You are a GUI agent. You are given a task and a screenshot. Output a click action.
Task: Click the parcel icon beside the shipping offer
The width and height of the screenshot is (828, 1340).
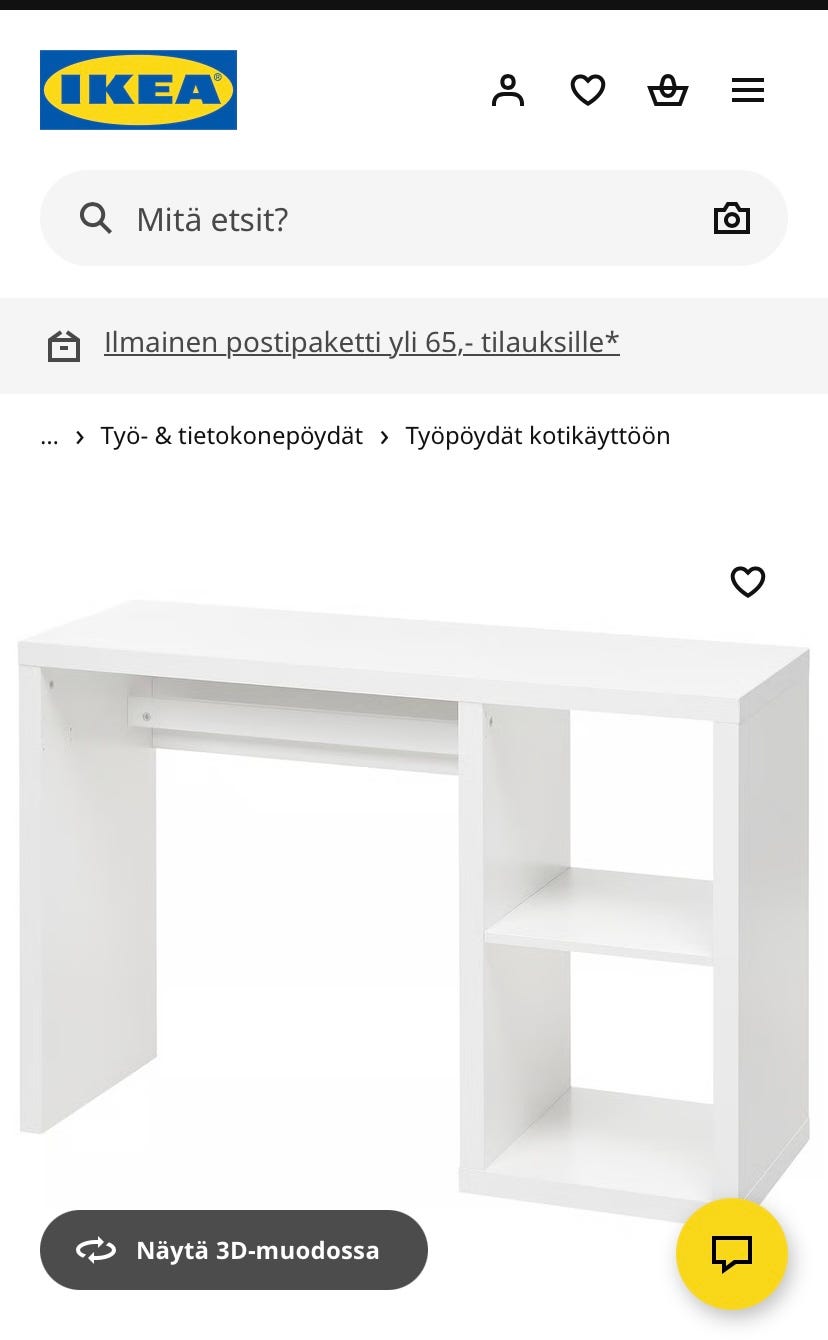(63, 345)
